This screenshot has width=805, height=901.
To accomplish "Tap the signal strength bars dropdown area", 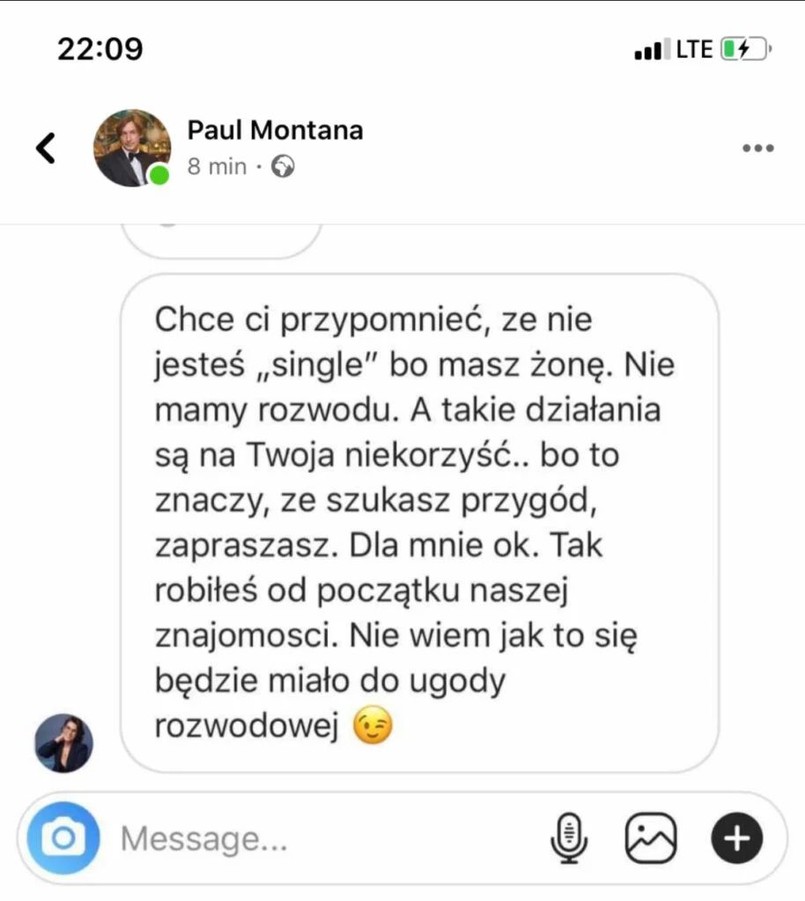I will 651,47.
